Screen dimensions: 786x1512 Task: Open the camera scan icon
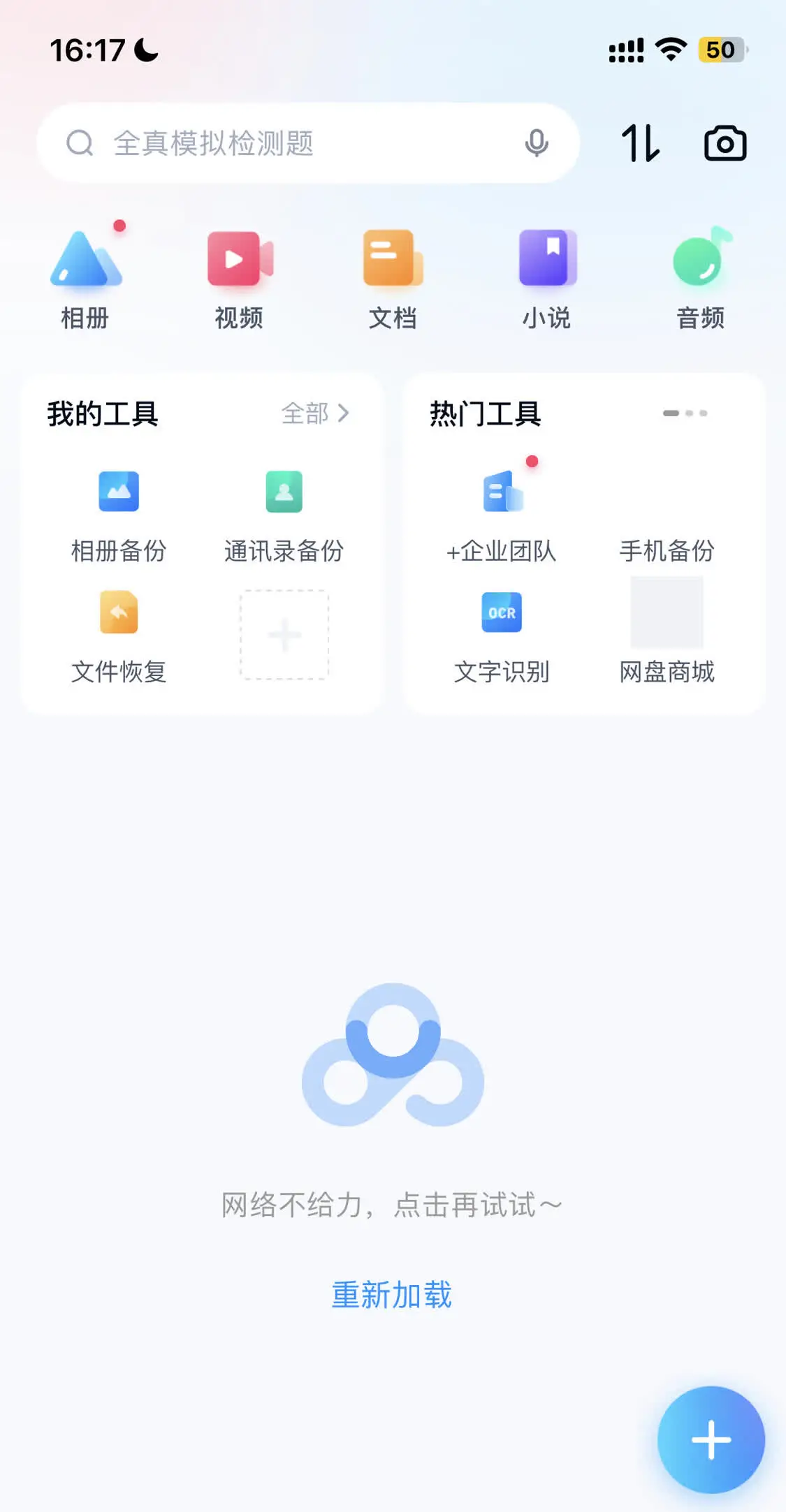coord(725,143)
